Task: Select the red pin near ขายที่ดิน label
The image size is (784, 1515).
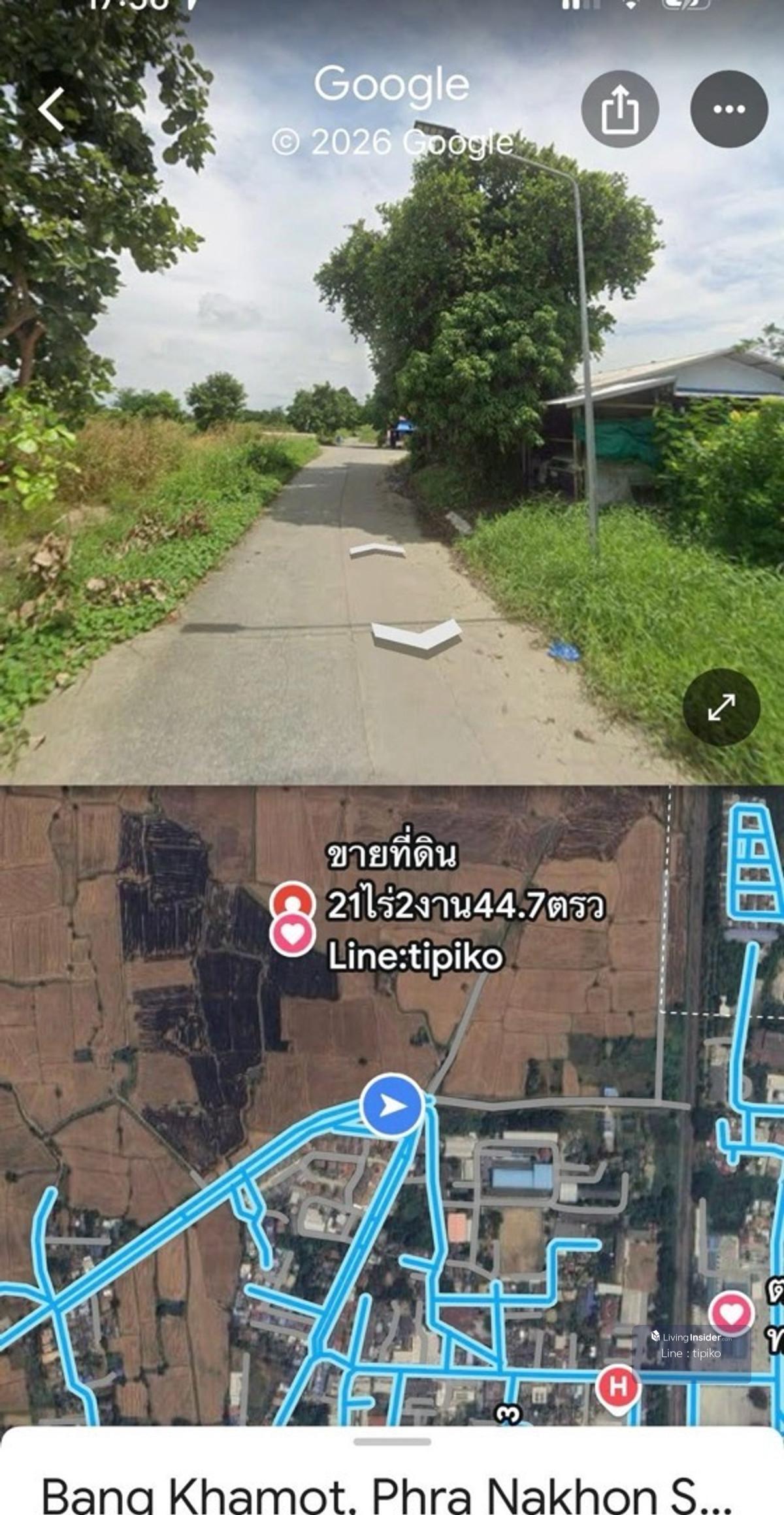Action: pyautogui.click(x=292, y=900)
